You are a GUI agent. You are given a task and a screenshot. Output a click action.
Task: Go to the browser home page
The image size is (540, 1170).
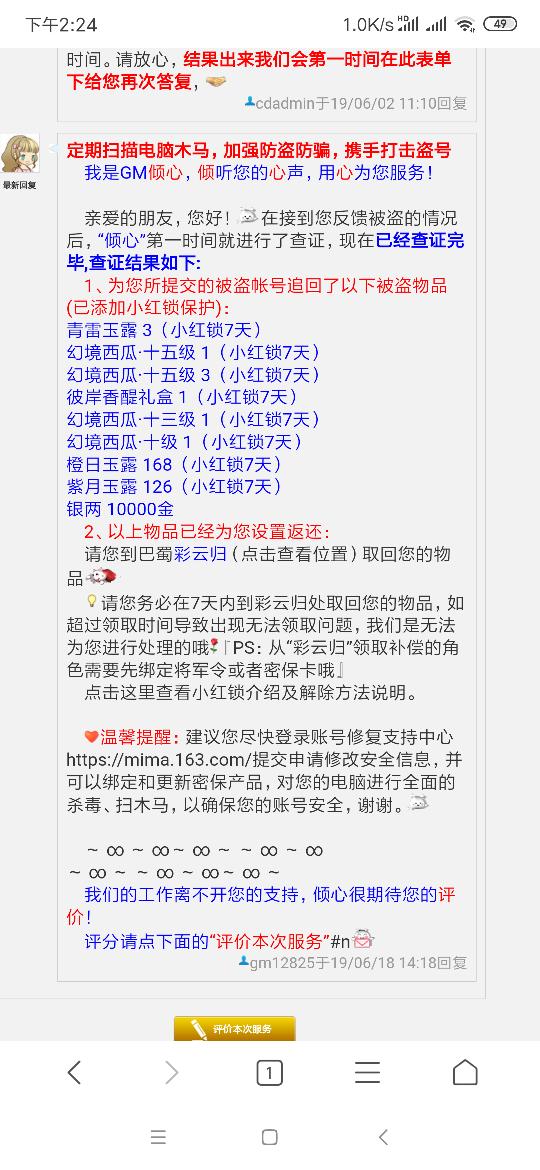click(465, 1072)
